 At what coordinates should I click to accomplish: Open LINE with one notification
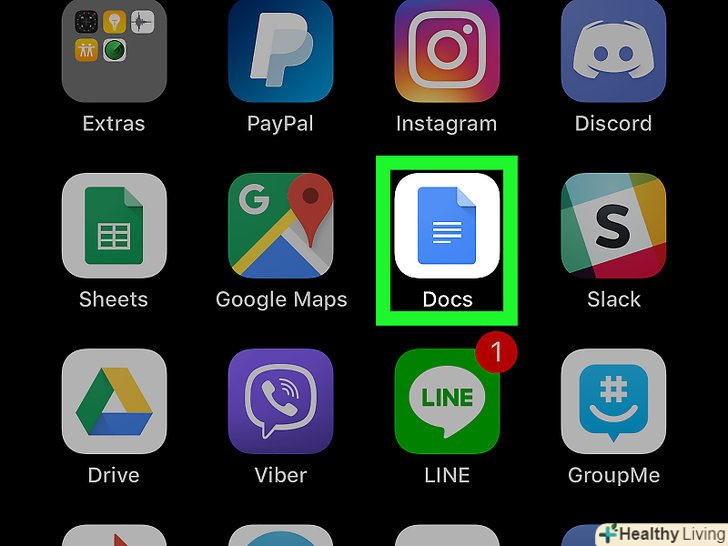click(446, 400)
